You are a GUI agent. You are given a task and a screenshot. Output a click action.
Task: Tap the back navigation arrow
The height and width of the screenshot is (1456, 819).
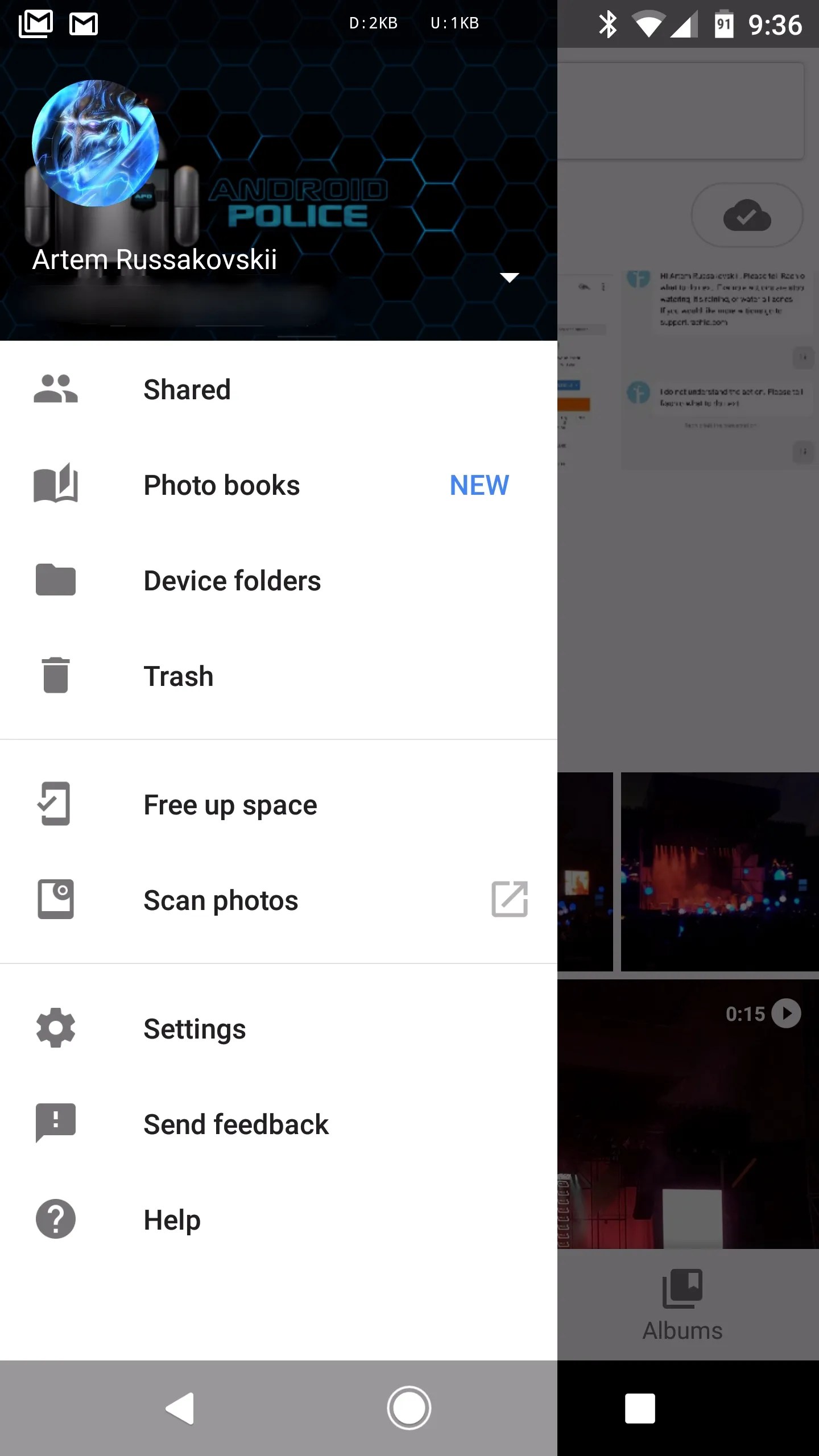pos(178,1408)
